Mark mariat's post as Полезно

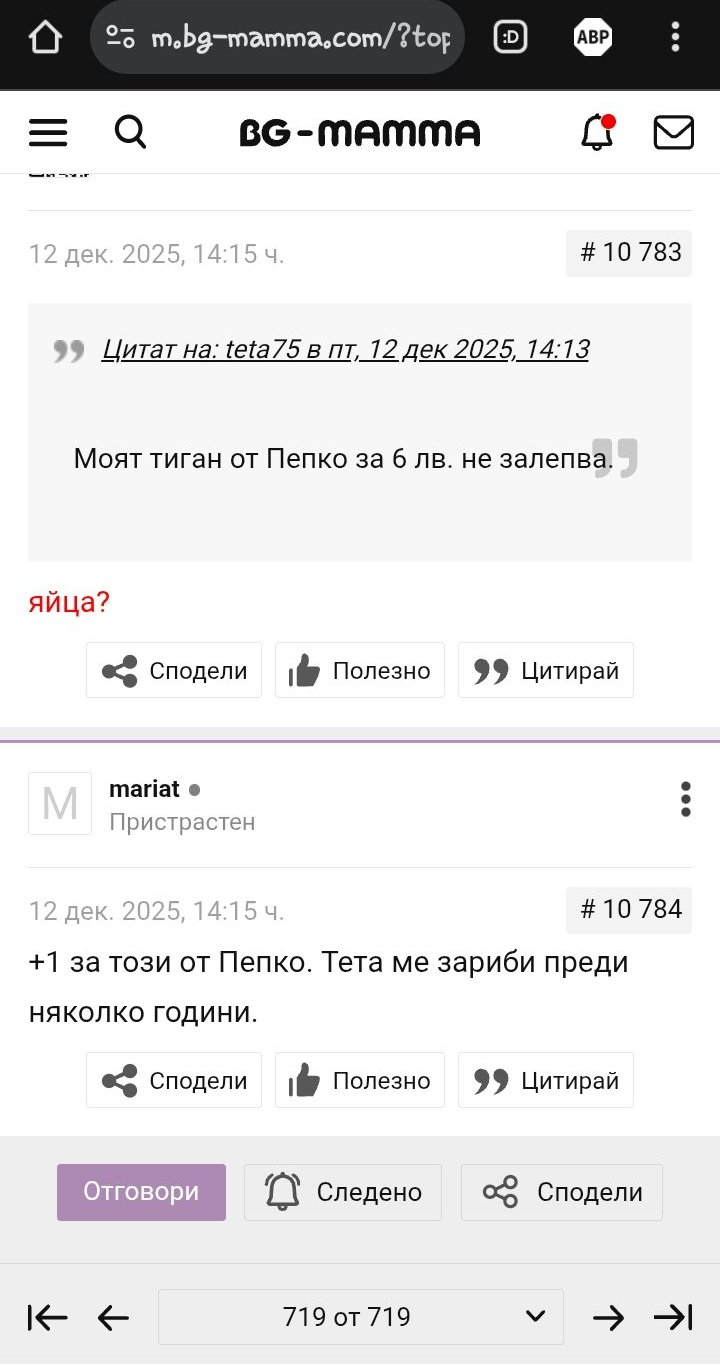[x=360, y=1080]
